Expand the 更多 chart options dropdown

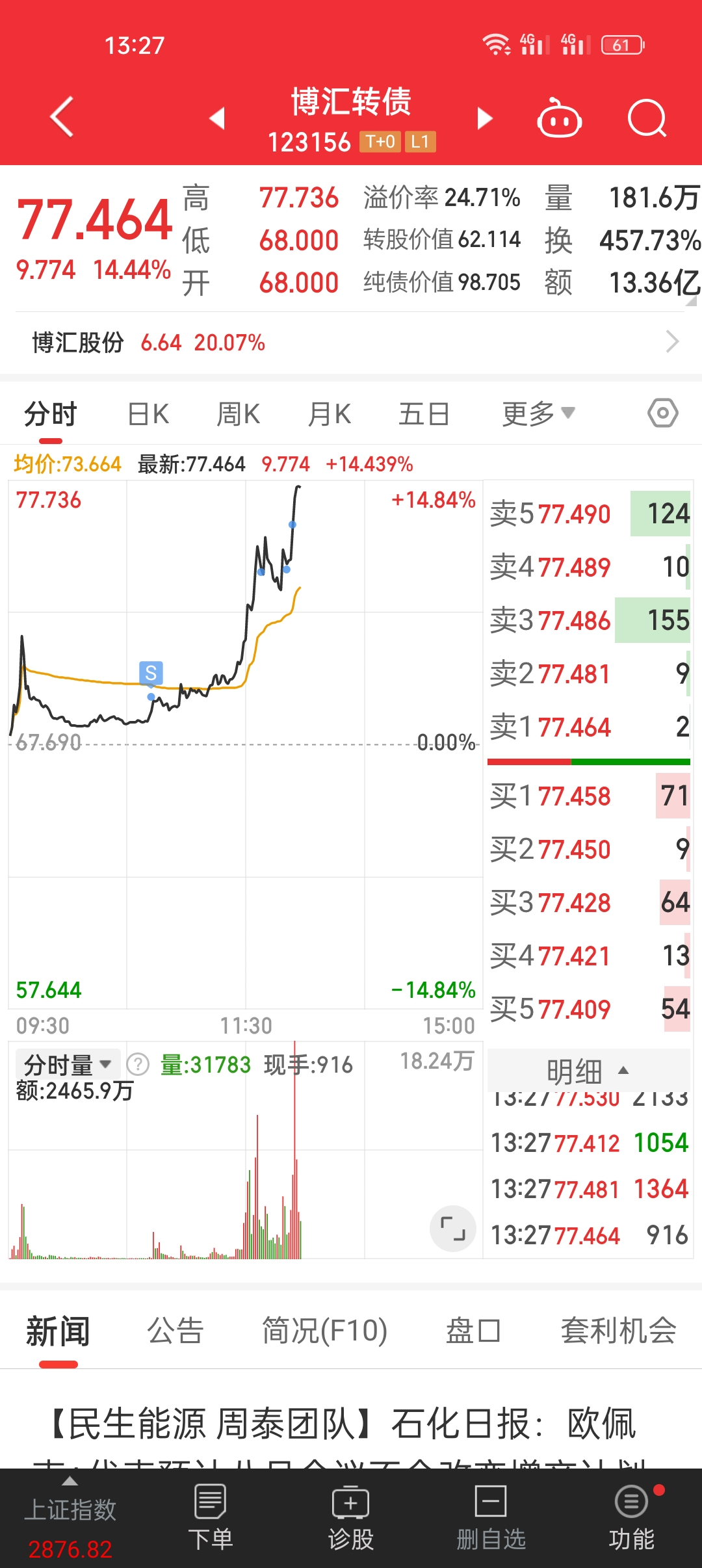(538, 413)
